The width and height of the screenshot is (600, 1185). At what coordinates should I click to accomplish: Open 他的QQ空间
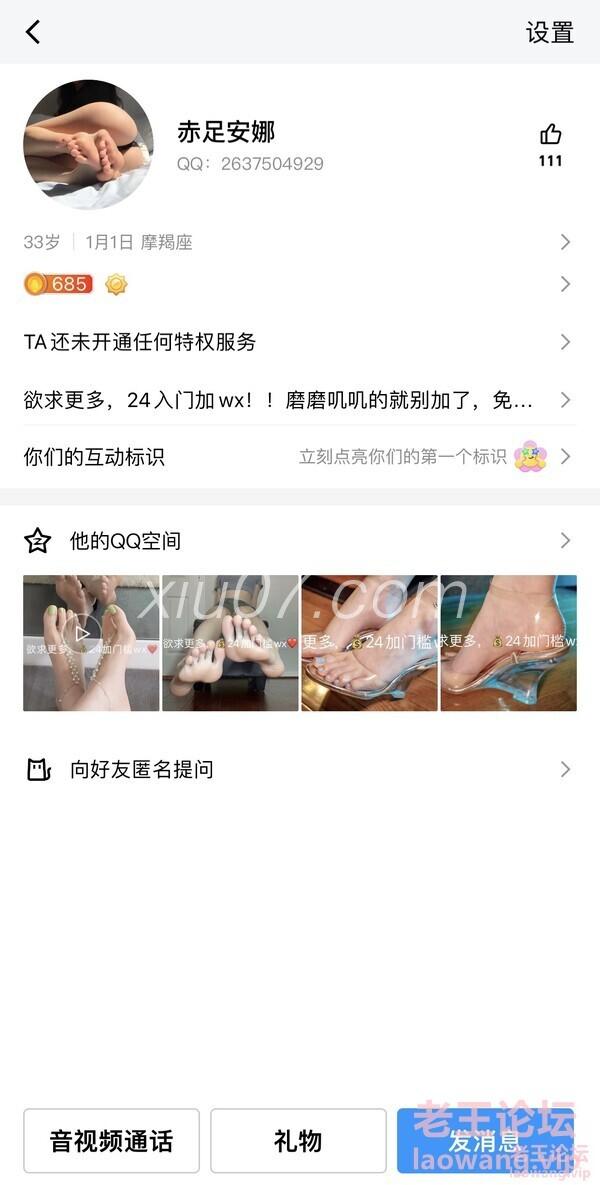pyautogui.click(x=298, y=541)
